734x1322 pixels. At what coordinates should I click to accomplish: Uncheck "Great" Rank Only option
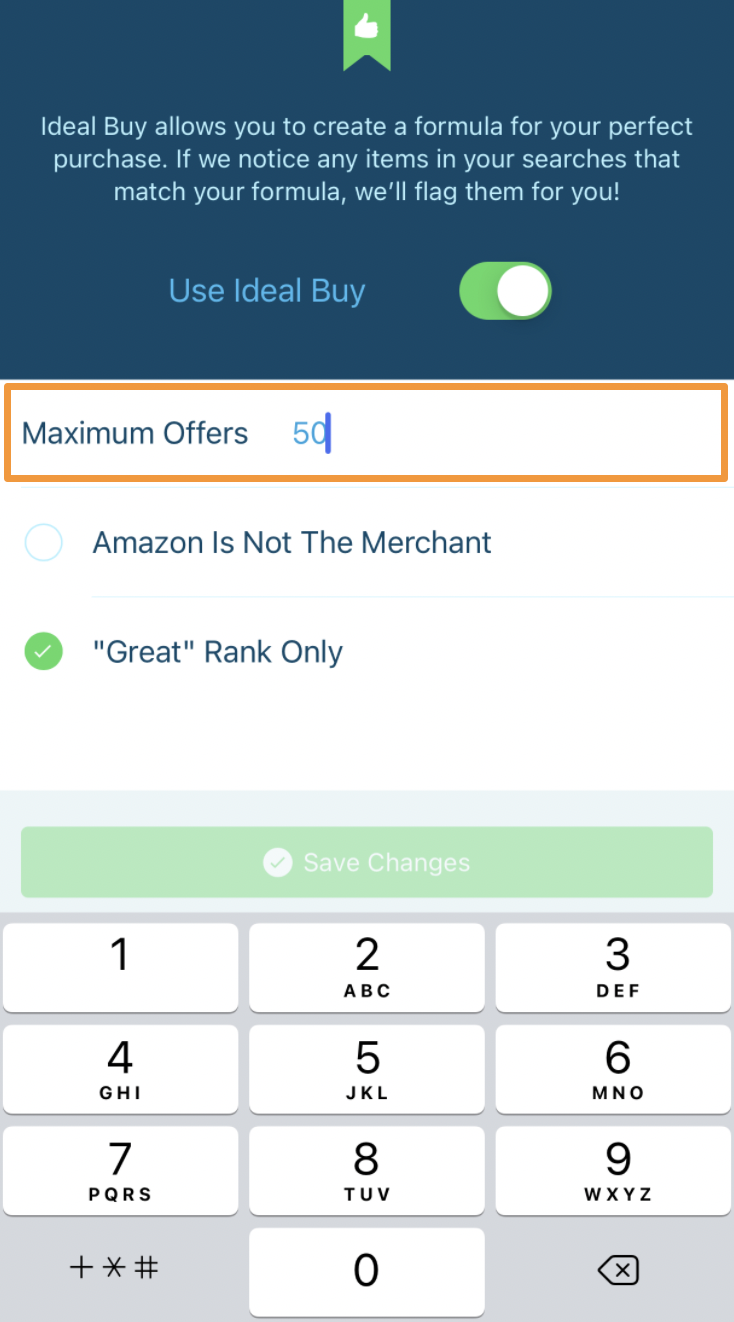(x=43, y=652)
